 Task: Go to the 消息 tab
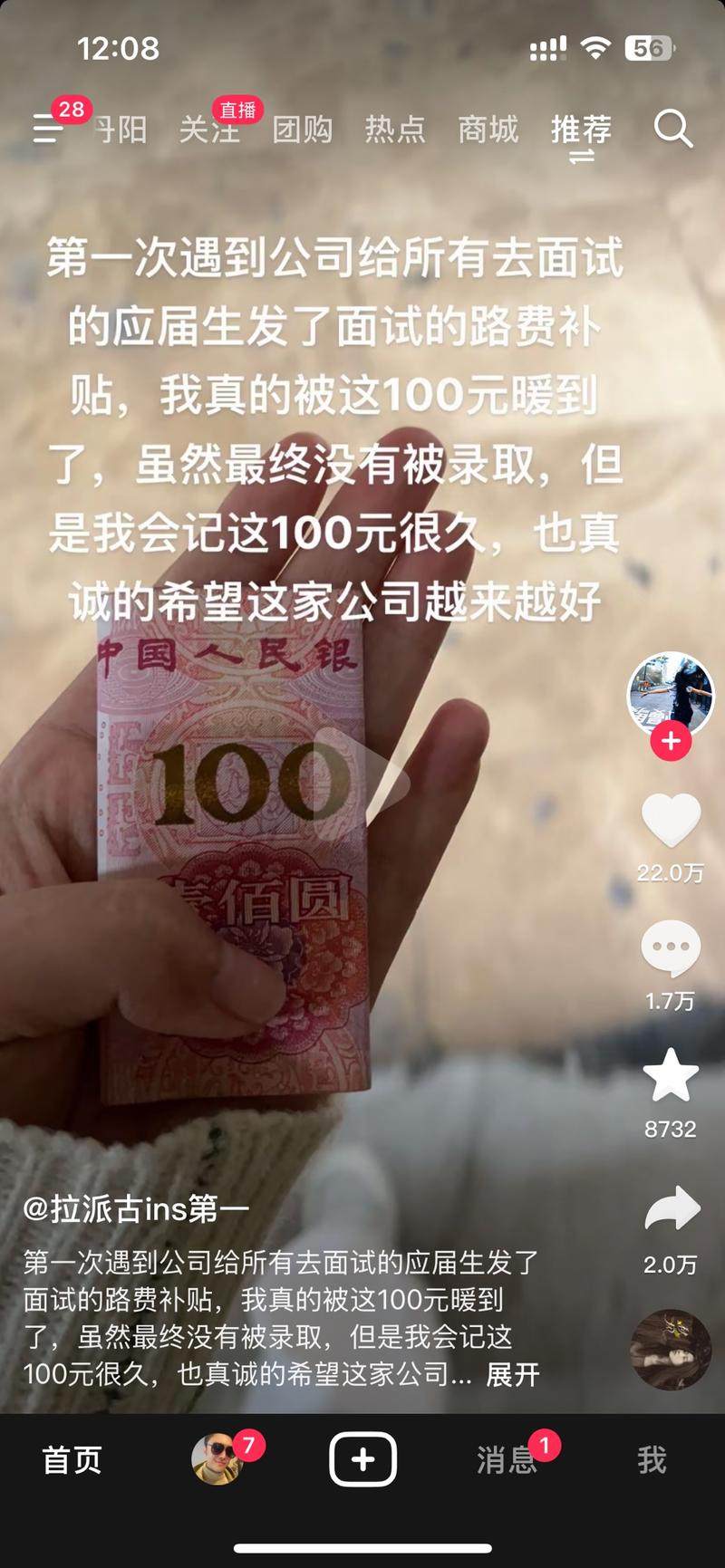click(x=506, y=1459)
